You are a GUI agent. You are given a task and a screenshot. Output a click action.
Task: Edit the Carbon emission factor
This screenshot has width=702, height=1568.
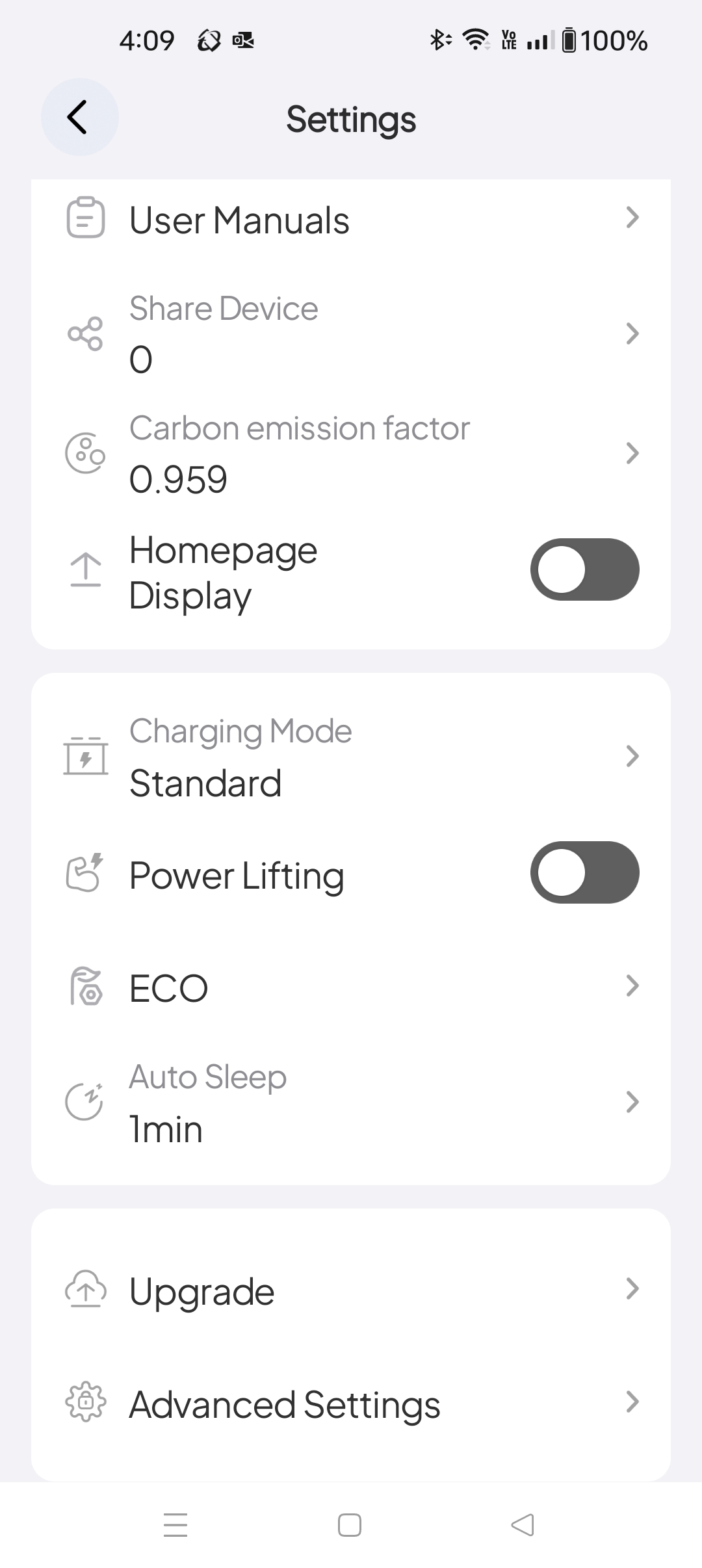coord(351,453)
